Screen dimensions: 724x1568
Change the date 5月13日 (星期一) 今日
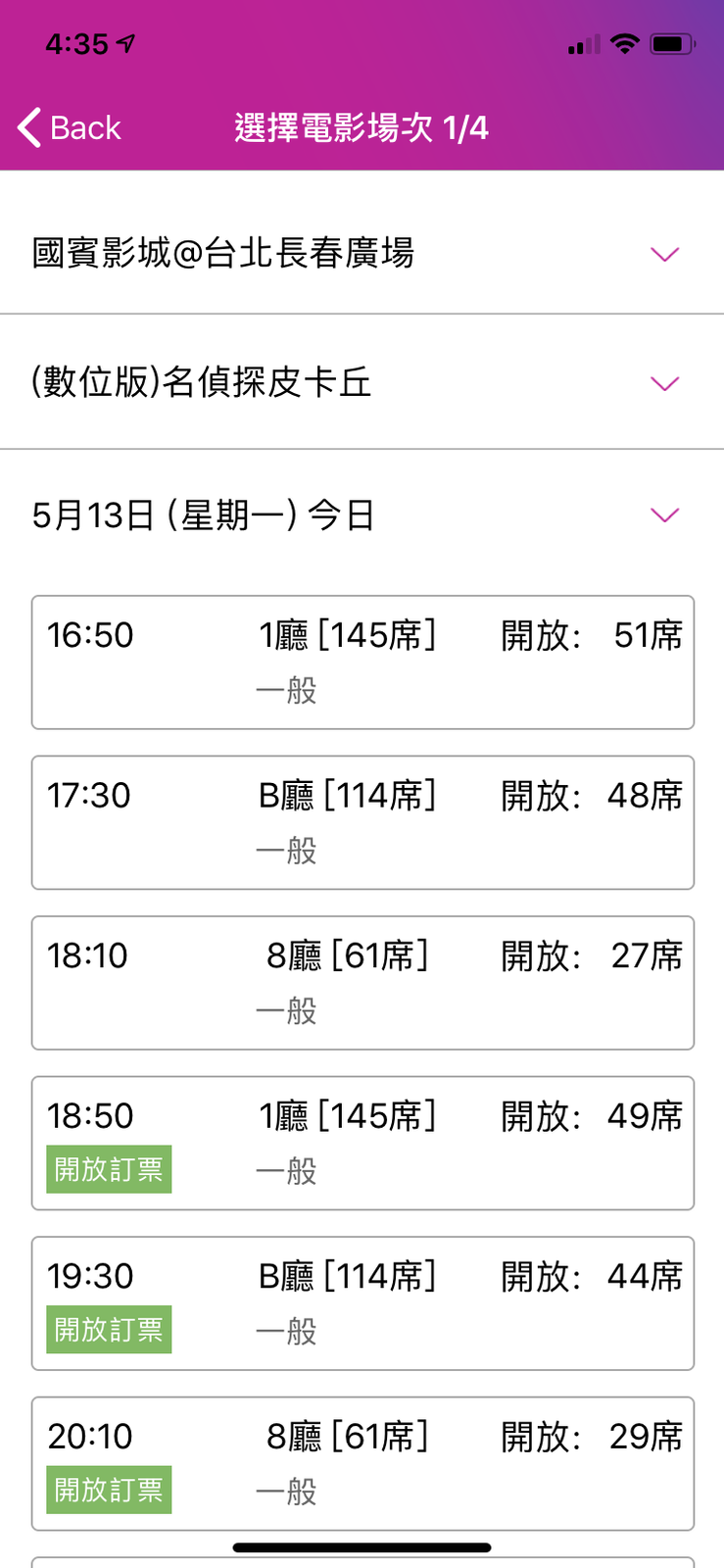[x=362, y=514]
